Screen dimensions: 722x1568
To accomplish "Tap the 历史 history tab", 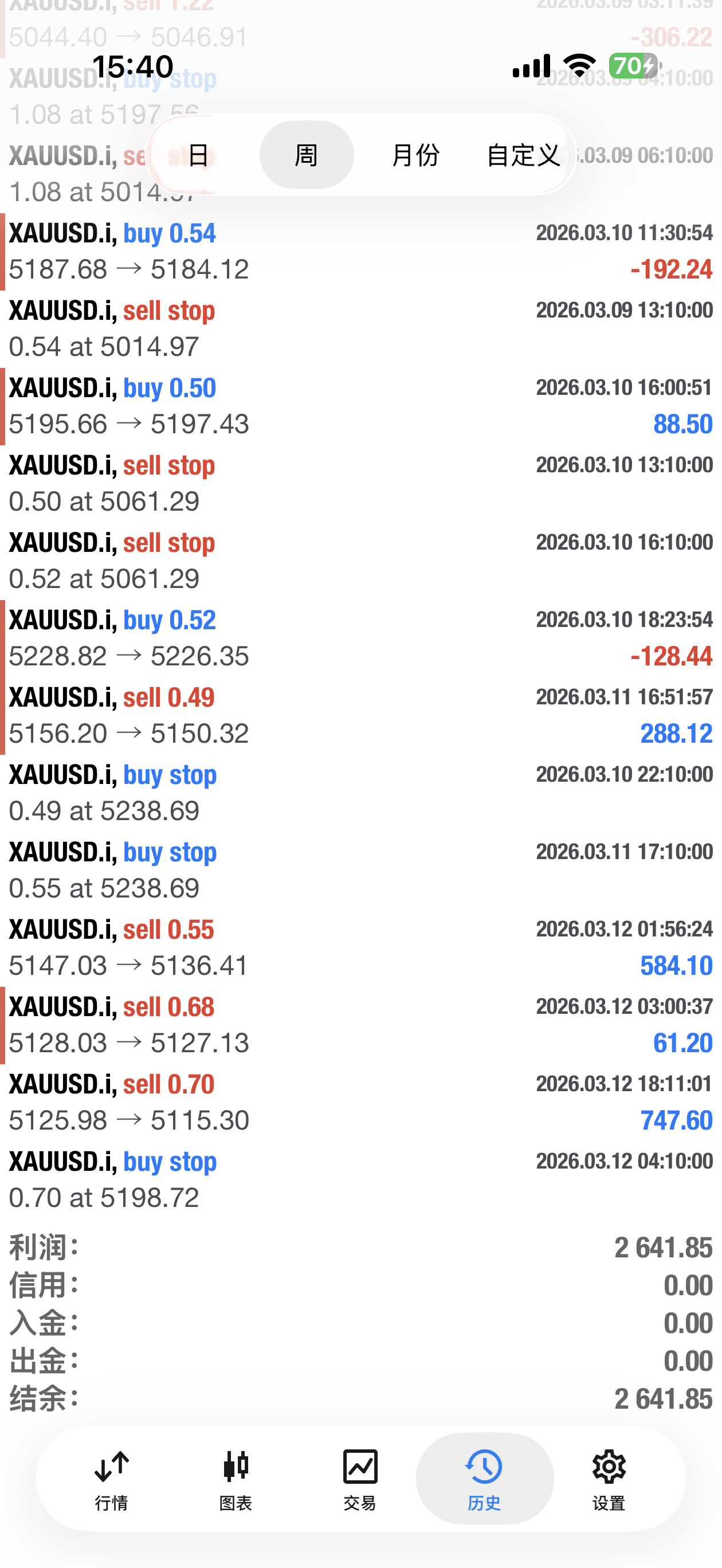I will (x=485, y=1479).
